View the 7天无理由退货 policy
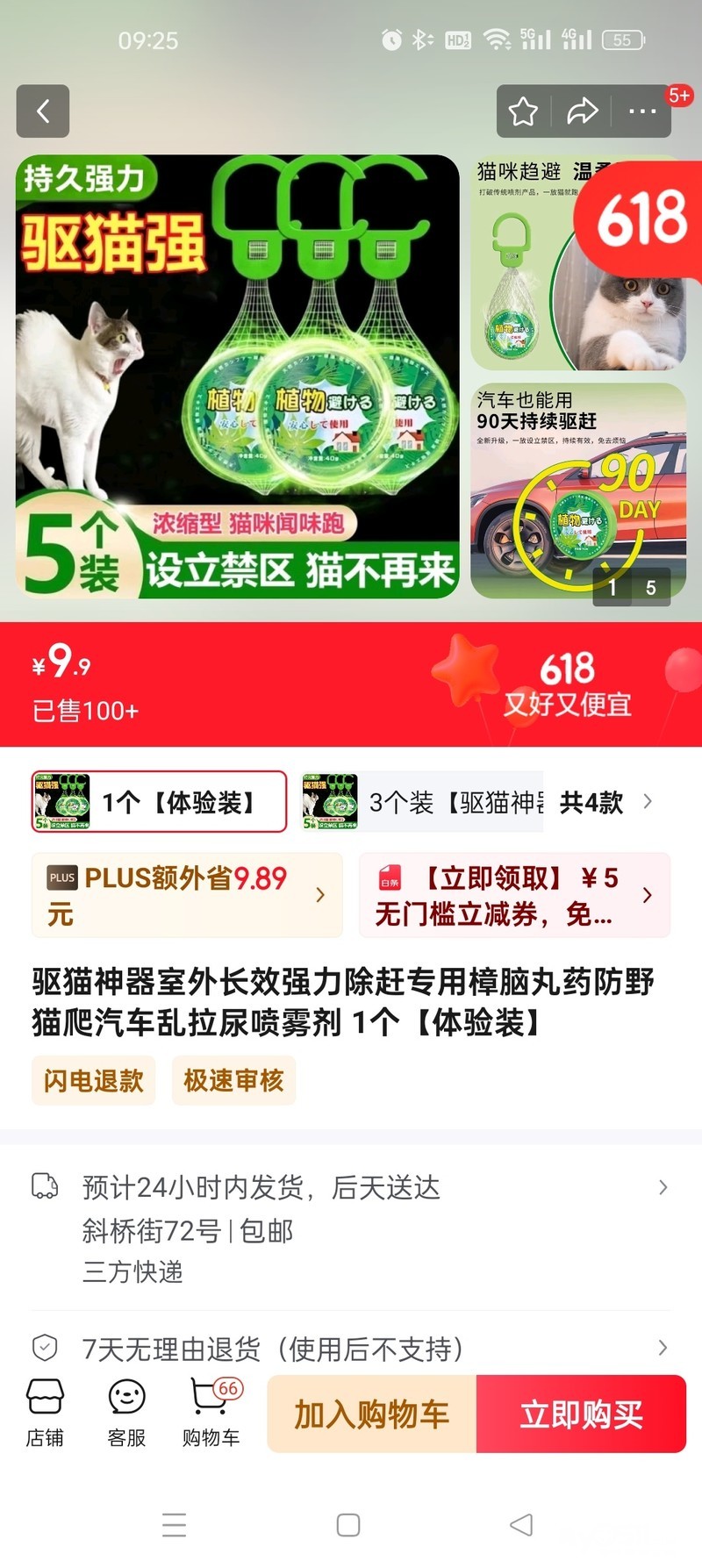Screen dimensions: 702x1568 351,1348
